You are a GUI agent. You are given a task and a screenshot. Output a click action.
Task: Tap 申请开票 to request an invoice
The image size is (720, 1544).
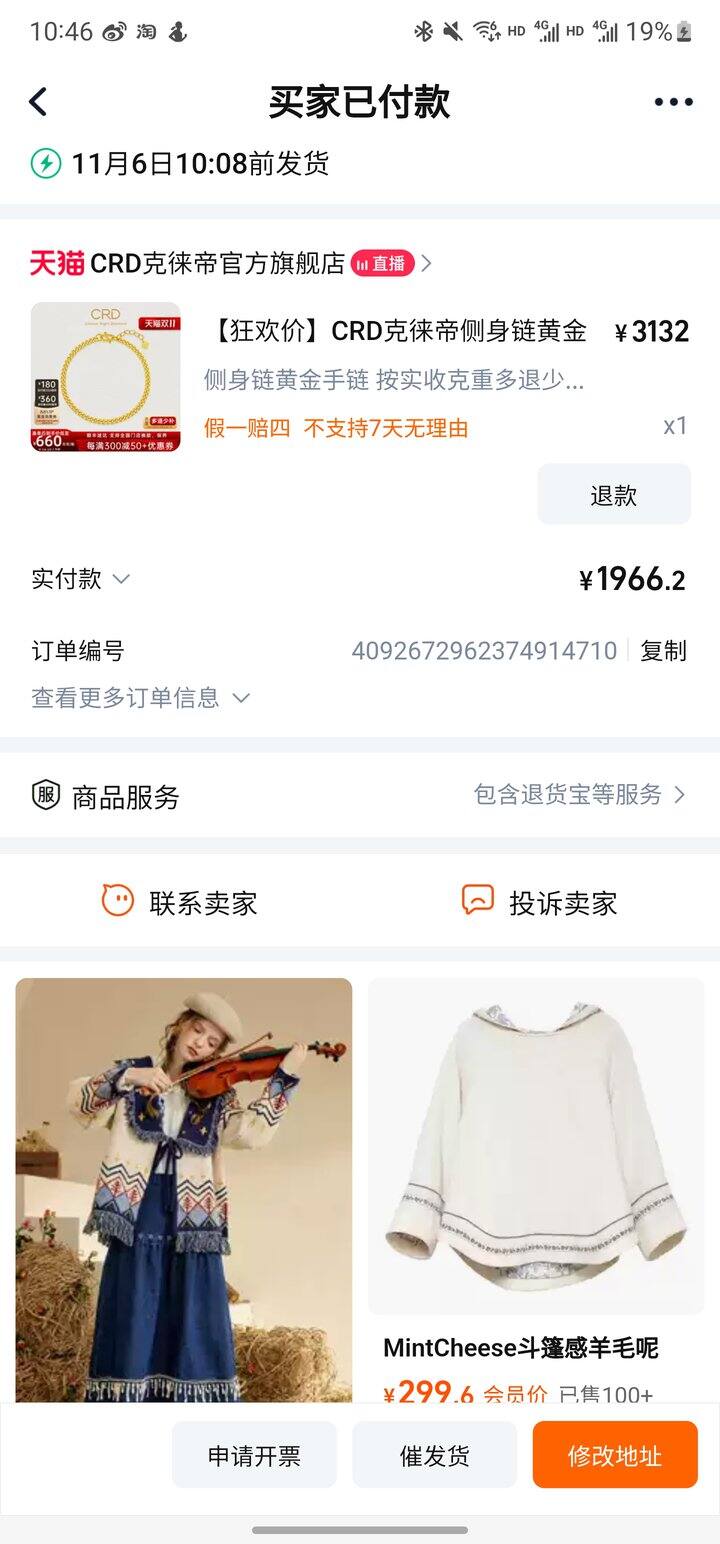pyautogui.click(x=254, y=1455)
